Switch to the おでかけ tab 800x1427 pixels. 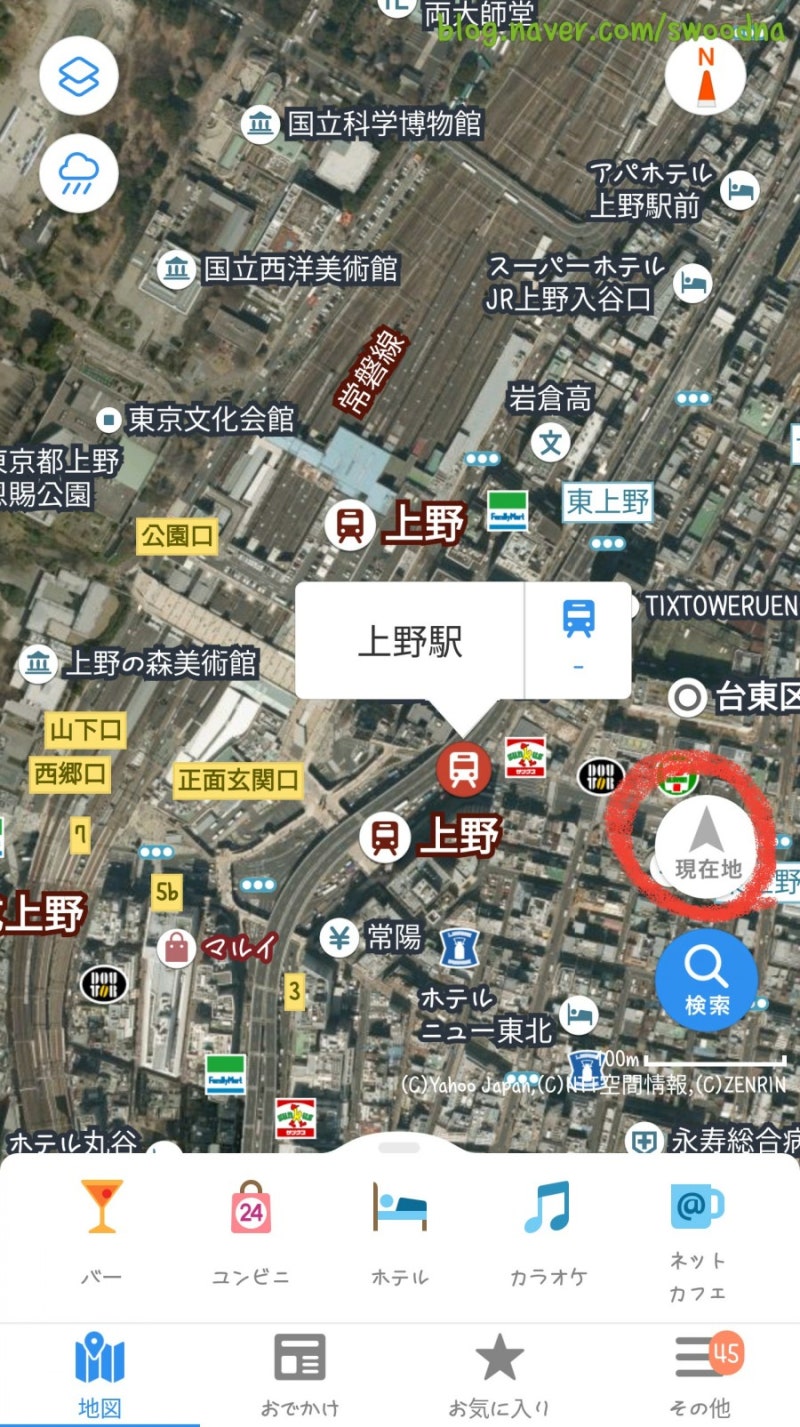(300, 1375)
